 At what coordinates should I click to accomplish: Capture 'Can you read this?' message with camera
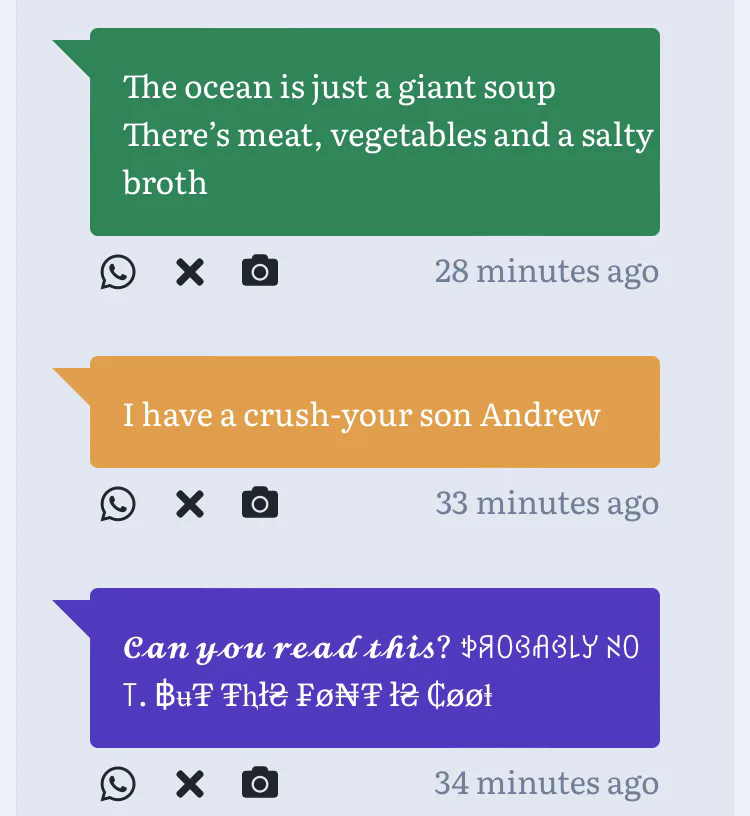pyautogui.click(x=260, y=784)
